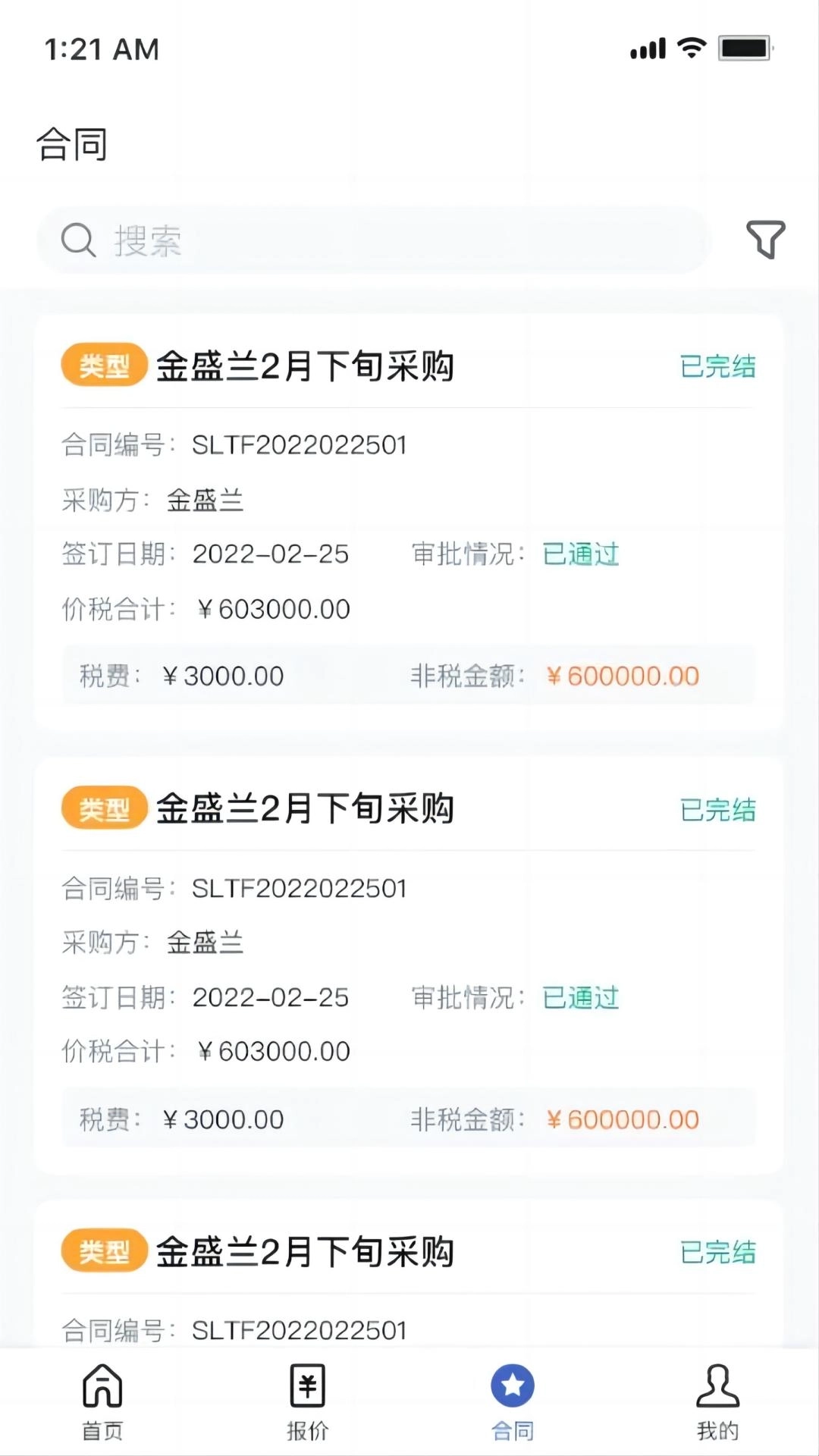The width and height of the screenshot is (819, 1456).
Task: Tap the first contract's 类型 badge
Action: click(x=104, y=365)
